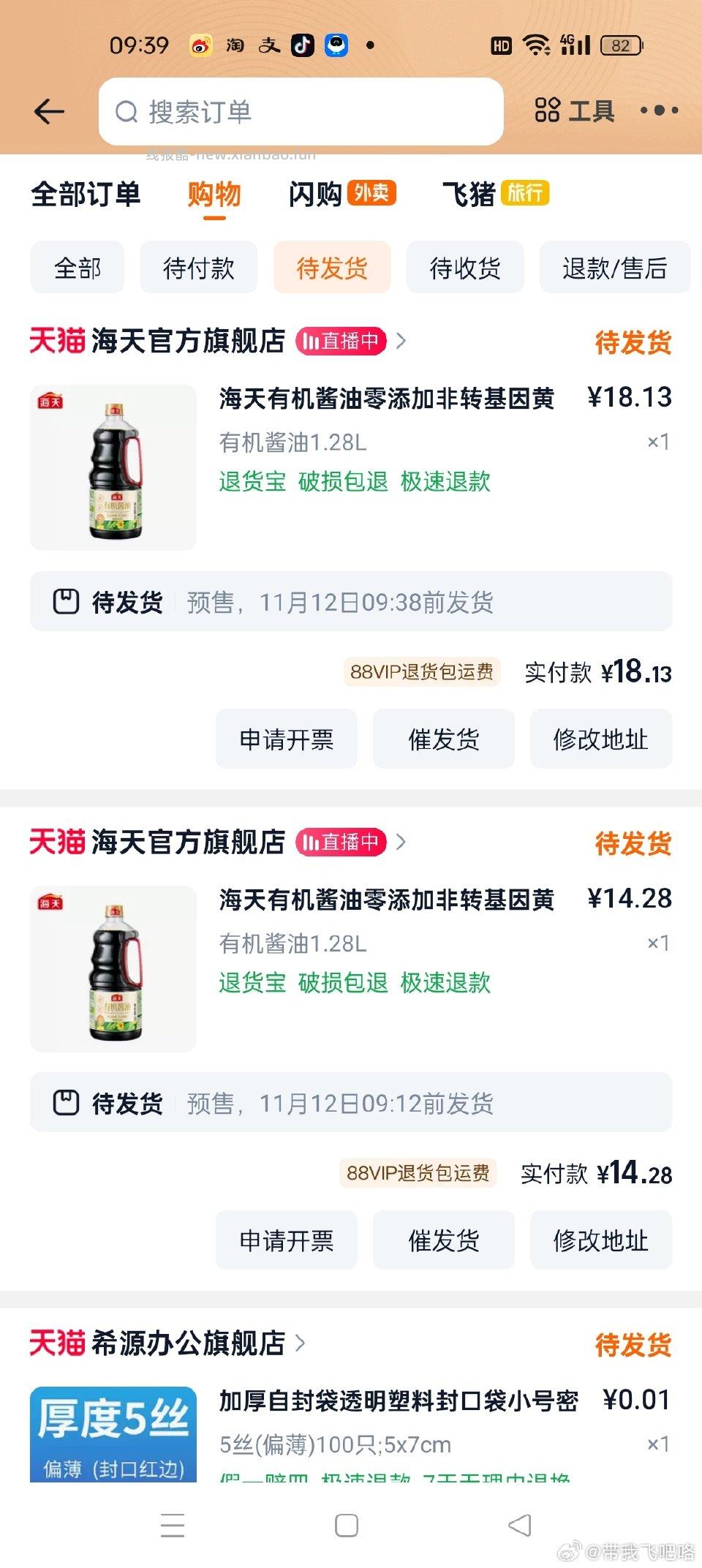
Task: Click the Tmall cat logo beside 海天官方旗舰店
Action: [57, 341]
